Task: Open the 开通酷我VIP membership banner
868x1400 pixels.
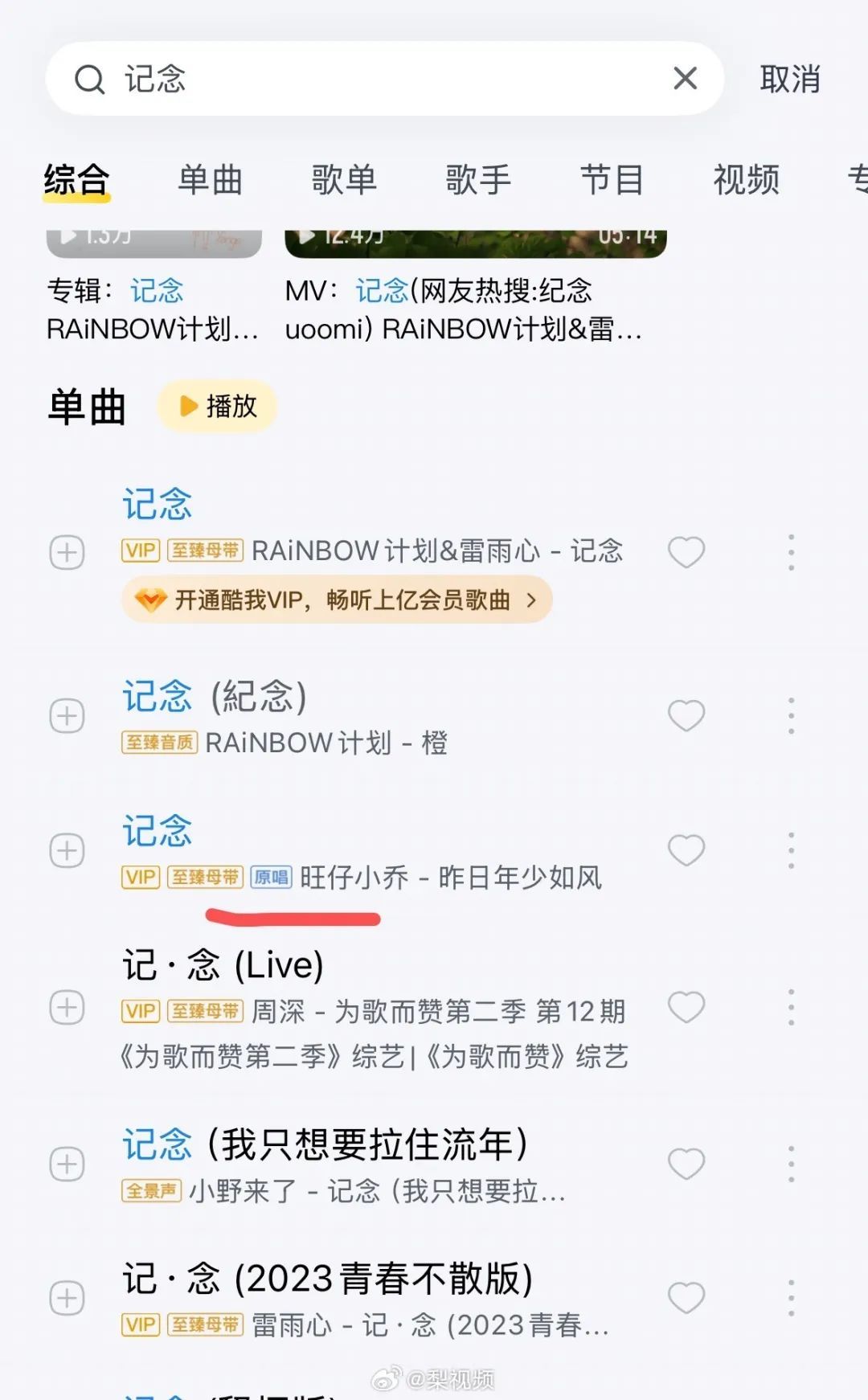Action: [337, 600]
